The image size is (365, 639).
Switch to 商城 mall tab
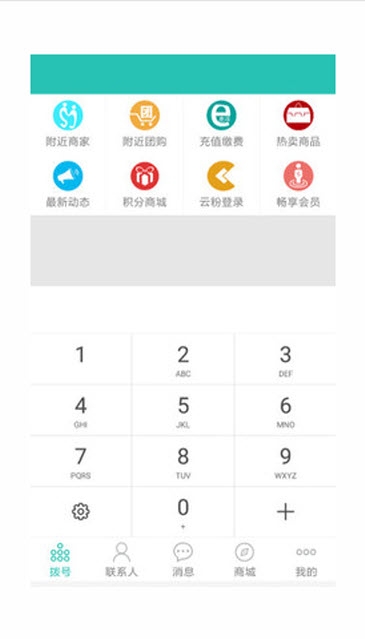pos(244,560)
